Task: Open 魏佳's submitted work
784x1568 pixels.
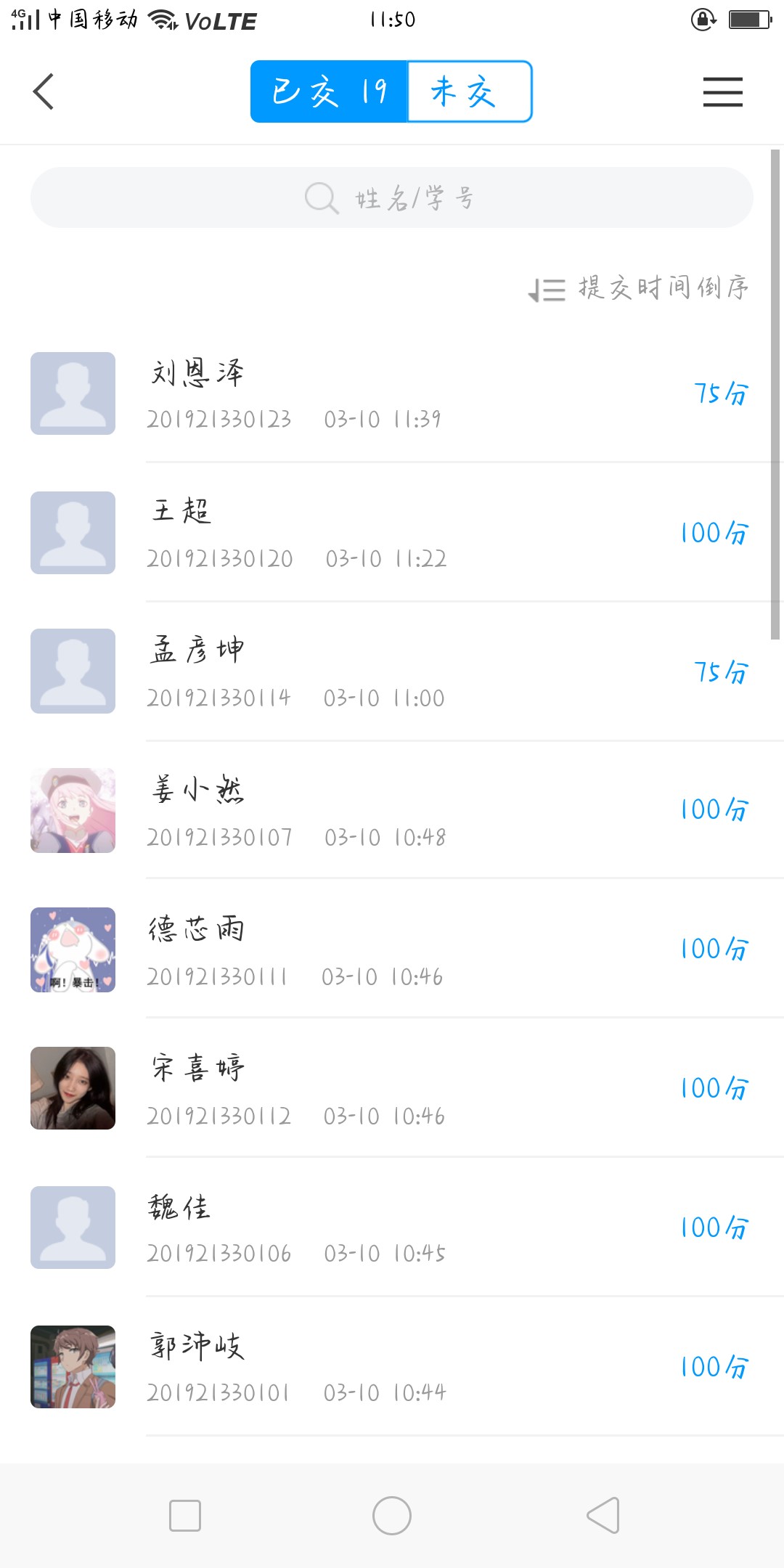Action: coord(392,1228)
